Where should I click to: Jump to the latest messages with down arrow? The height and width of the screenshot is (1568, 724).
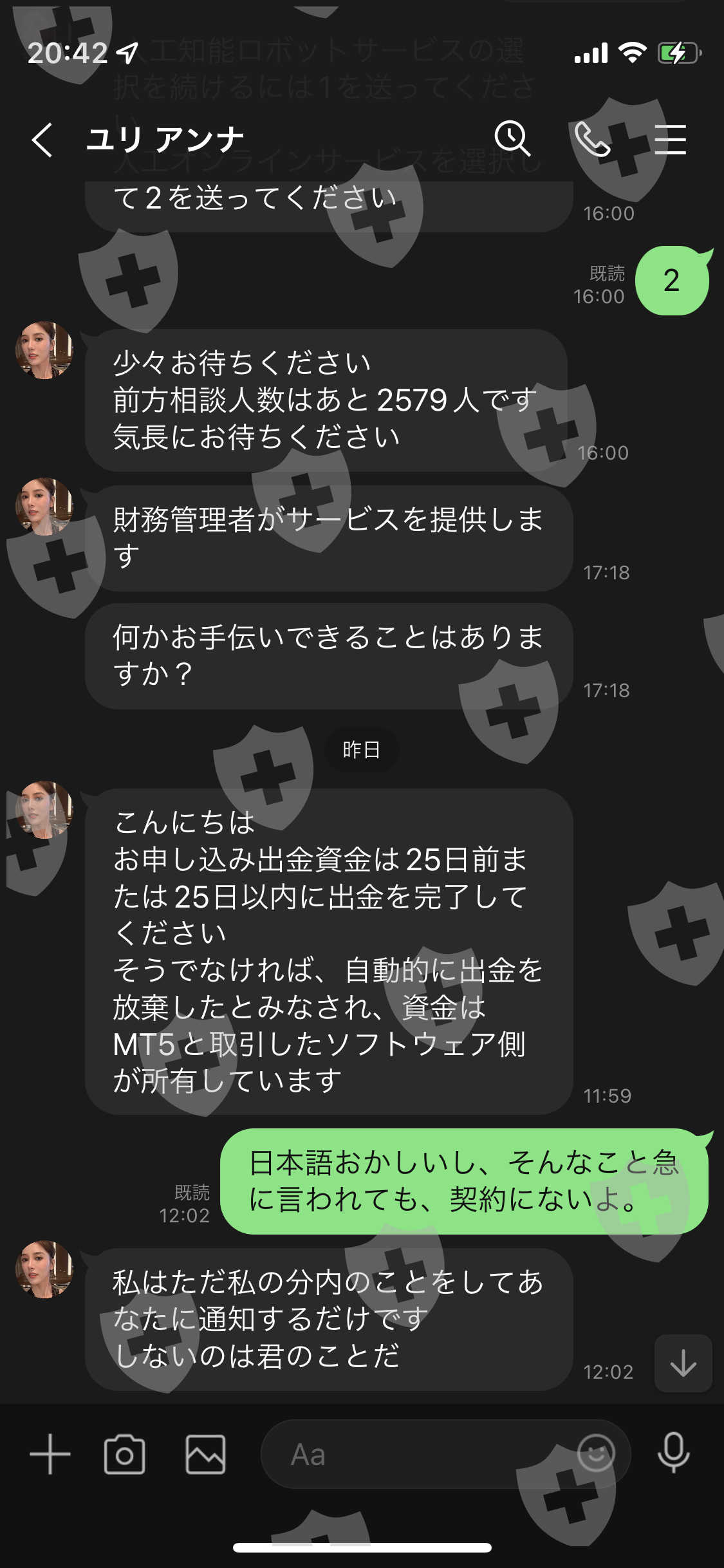[683, 1363]
